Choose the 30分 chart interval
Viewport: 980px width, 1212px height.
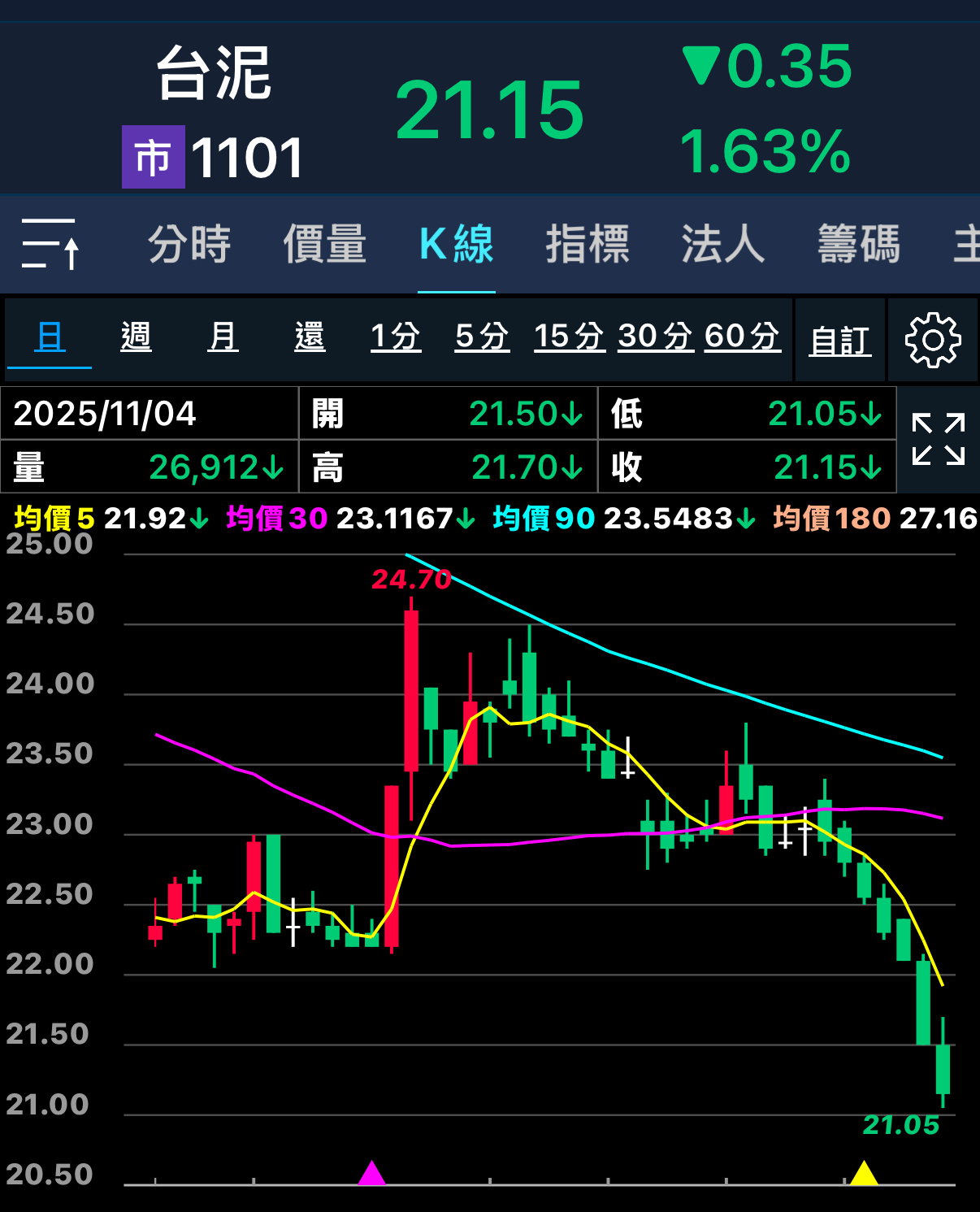tap(655, 337)
